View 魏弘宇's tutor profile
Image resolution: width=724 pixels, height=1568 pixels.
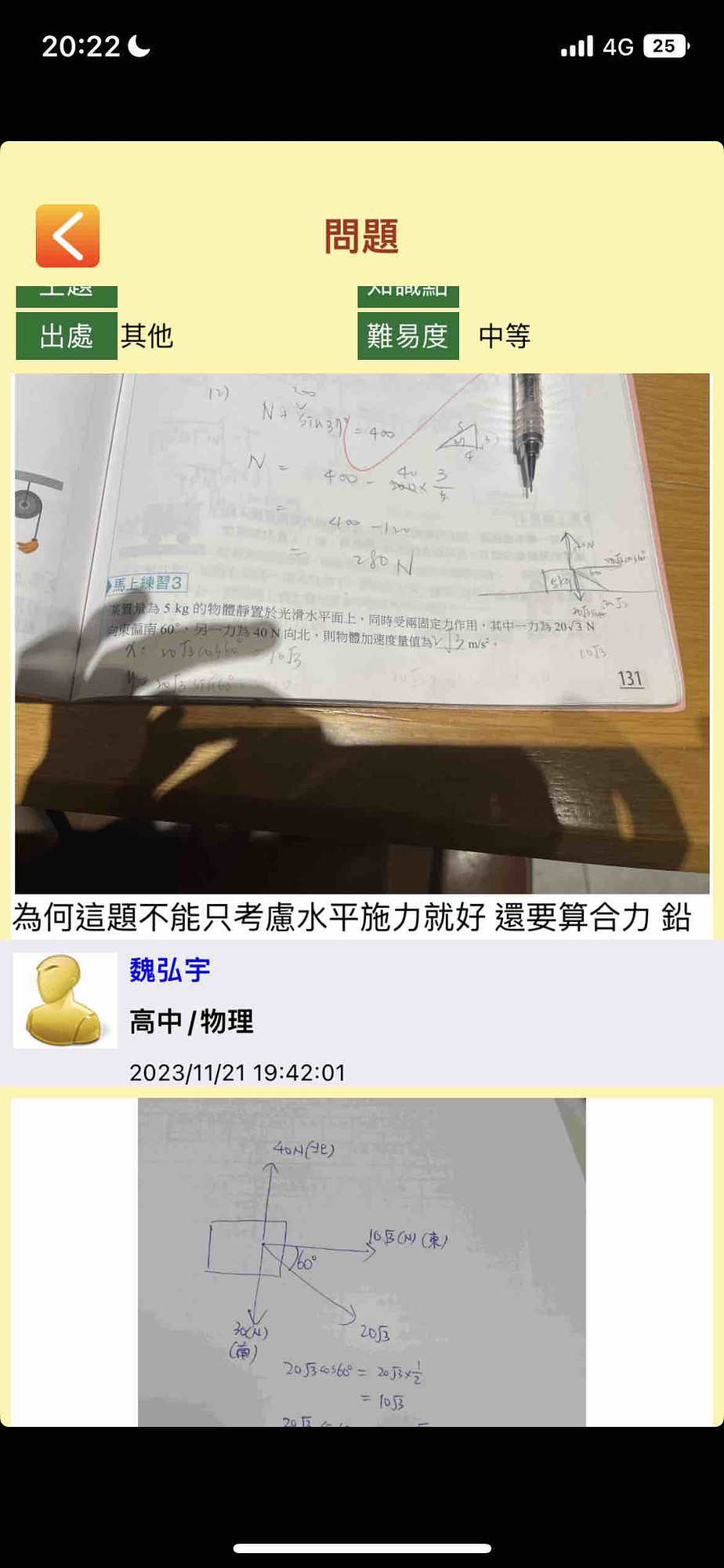click(x=170, y=971)
